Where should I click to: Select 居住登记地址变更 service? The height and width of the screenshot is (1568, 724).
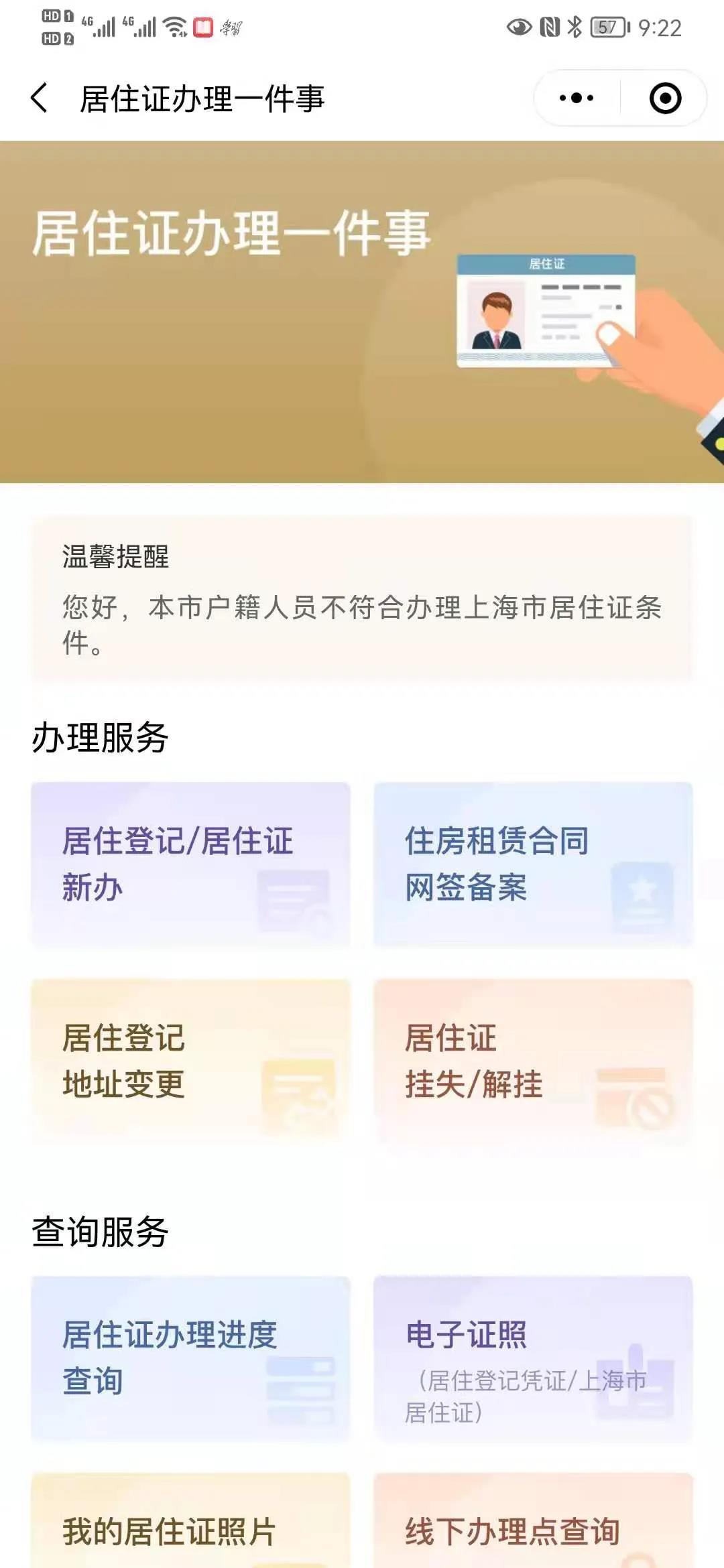190,1061
